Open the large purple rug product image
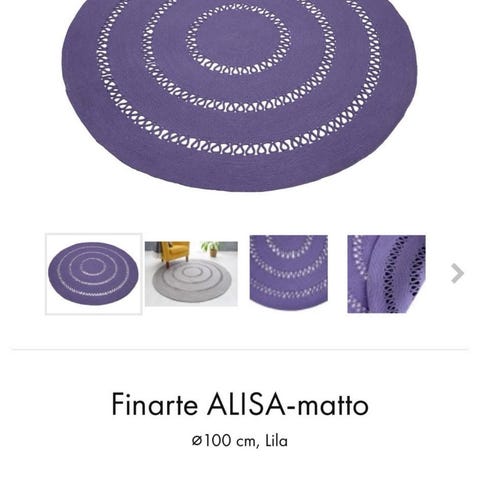Viewport: 480px width, 480px height. [x=239, y=96]
